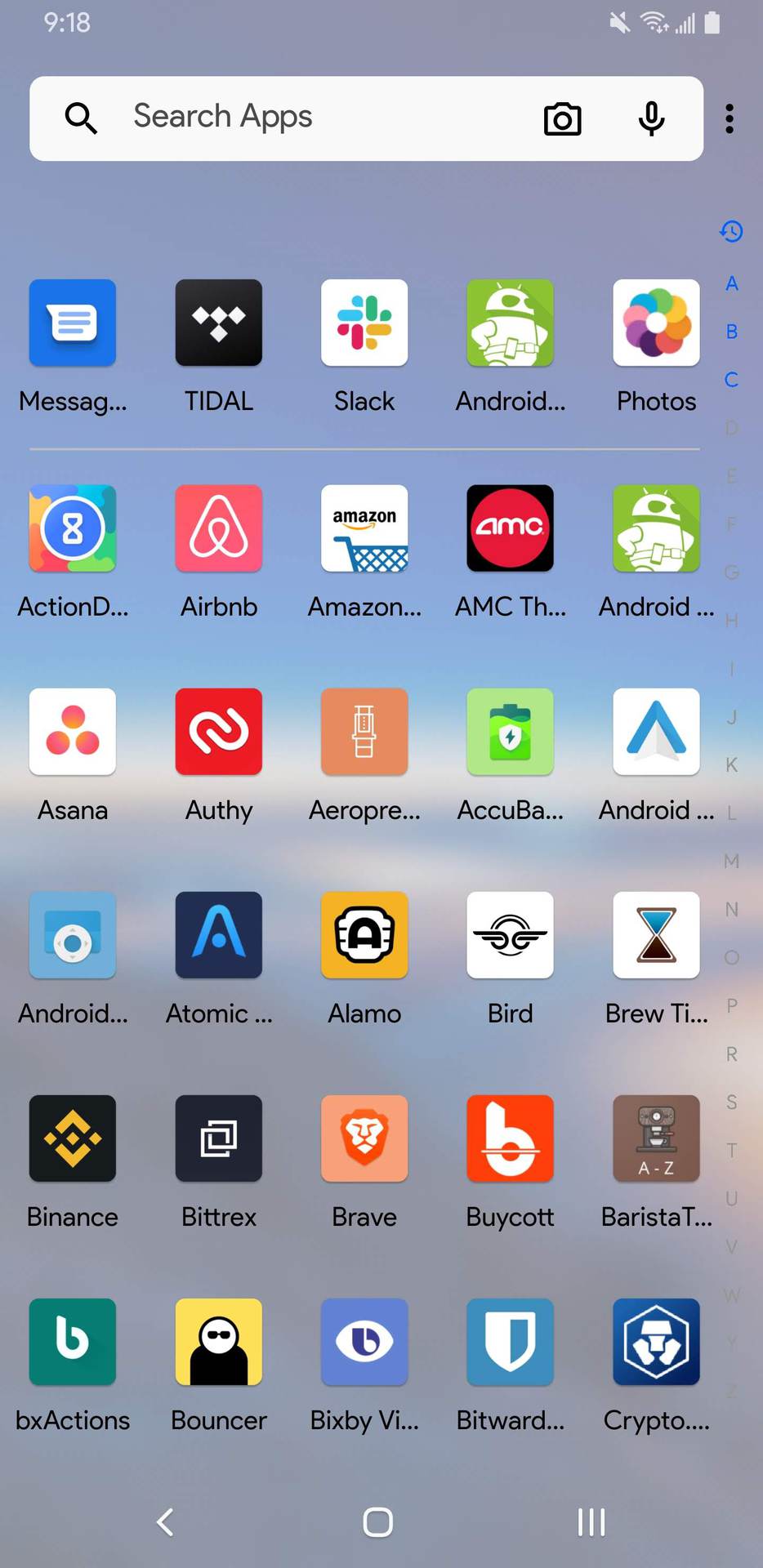Open camera search in the search bar
Image resolution: width=763 pixels, height=1568 pixels.
[562, 119]
